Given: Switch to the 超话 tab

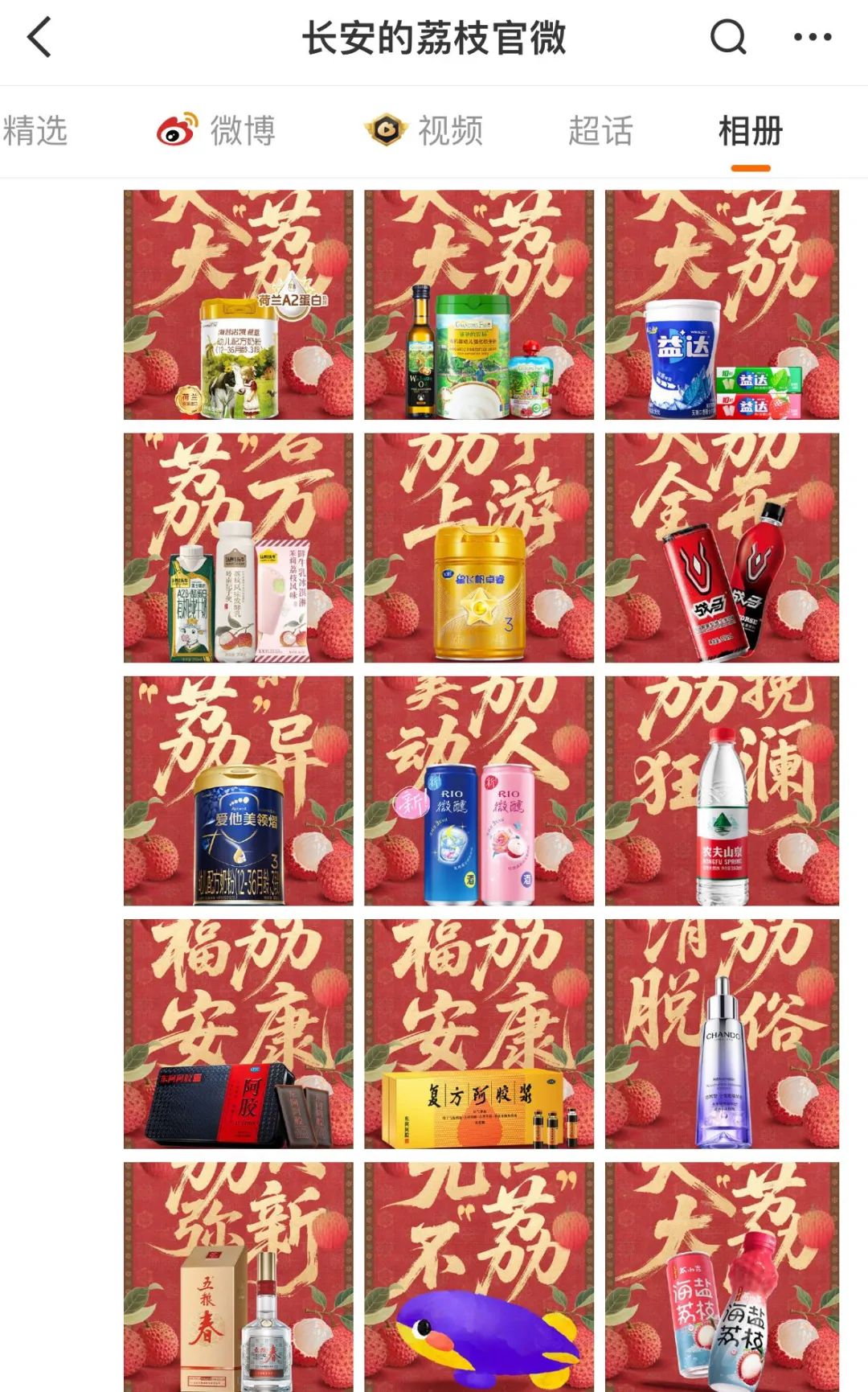Looking at the screenshot, I should coord(600,131).
